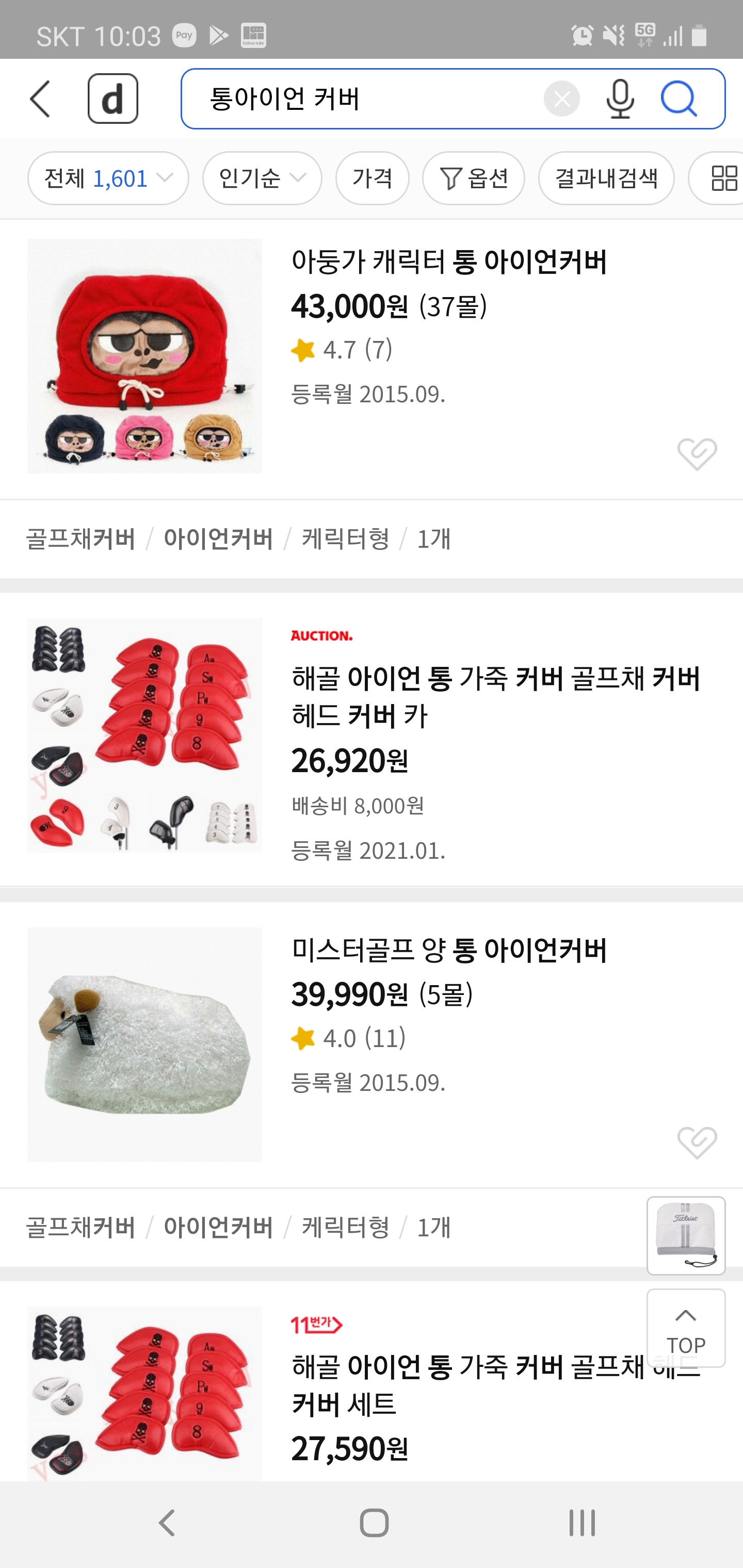
Task: View the 미스터골프 양 통 아이언커버 item
Action: point(449,950)
